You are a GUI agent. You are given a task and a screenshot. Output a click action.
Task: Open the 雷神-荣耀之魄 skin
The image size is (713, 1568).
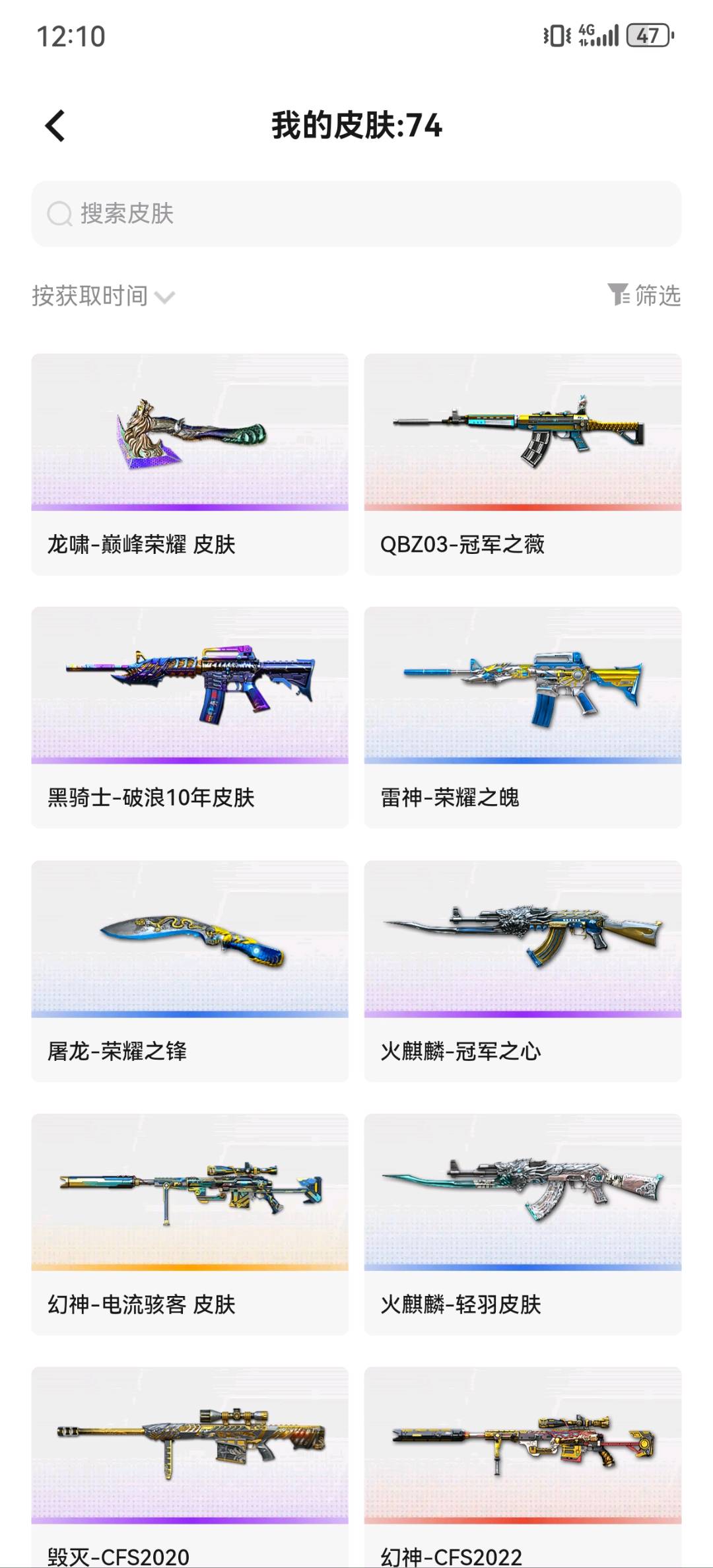coord(522,717)
